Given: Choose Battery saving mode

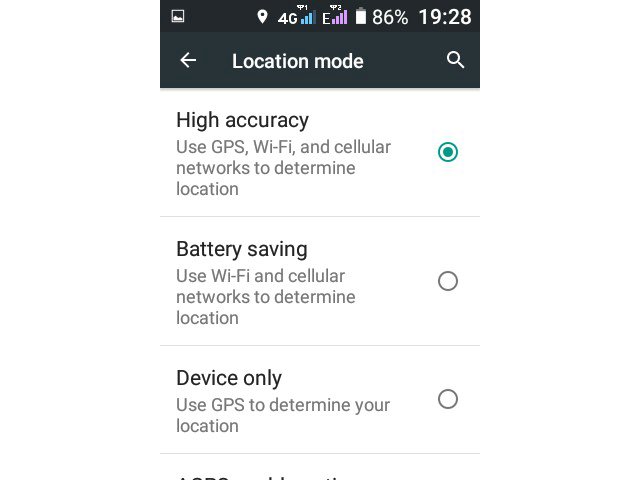Looking at the screenshot, I should pos(448,281).
